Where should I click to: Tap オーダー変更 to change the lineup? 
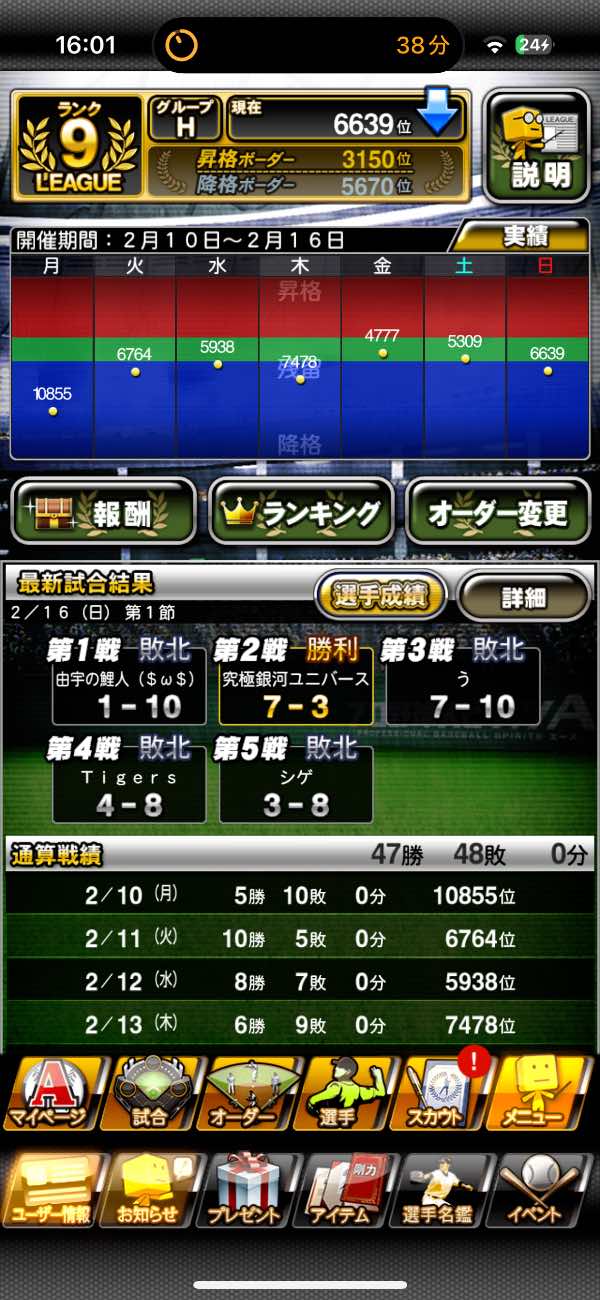click(498, 514)
